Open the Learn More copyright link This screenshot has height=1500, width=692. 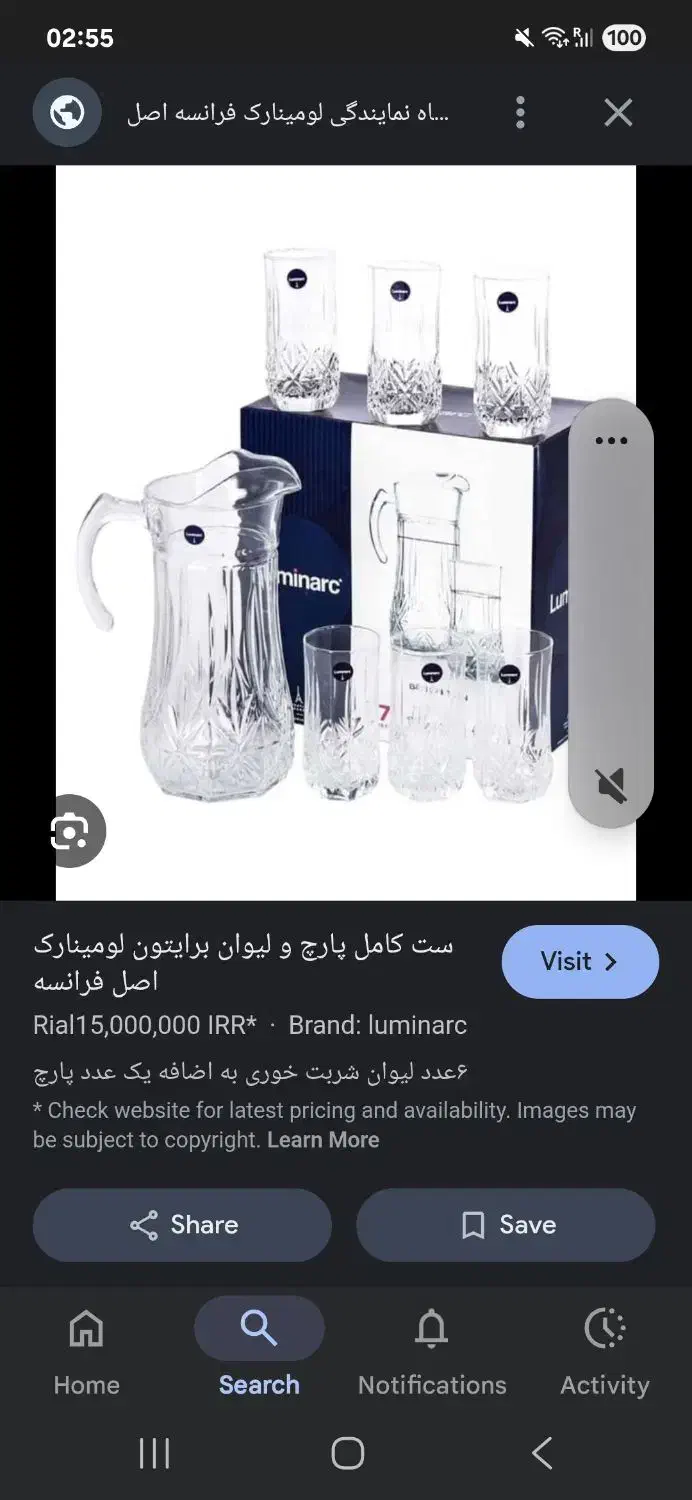click(323, 1140)
